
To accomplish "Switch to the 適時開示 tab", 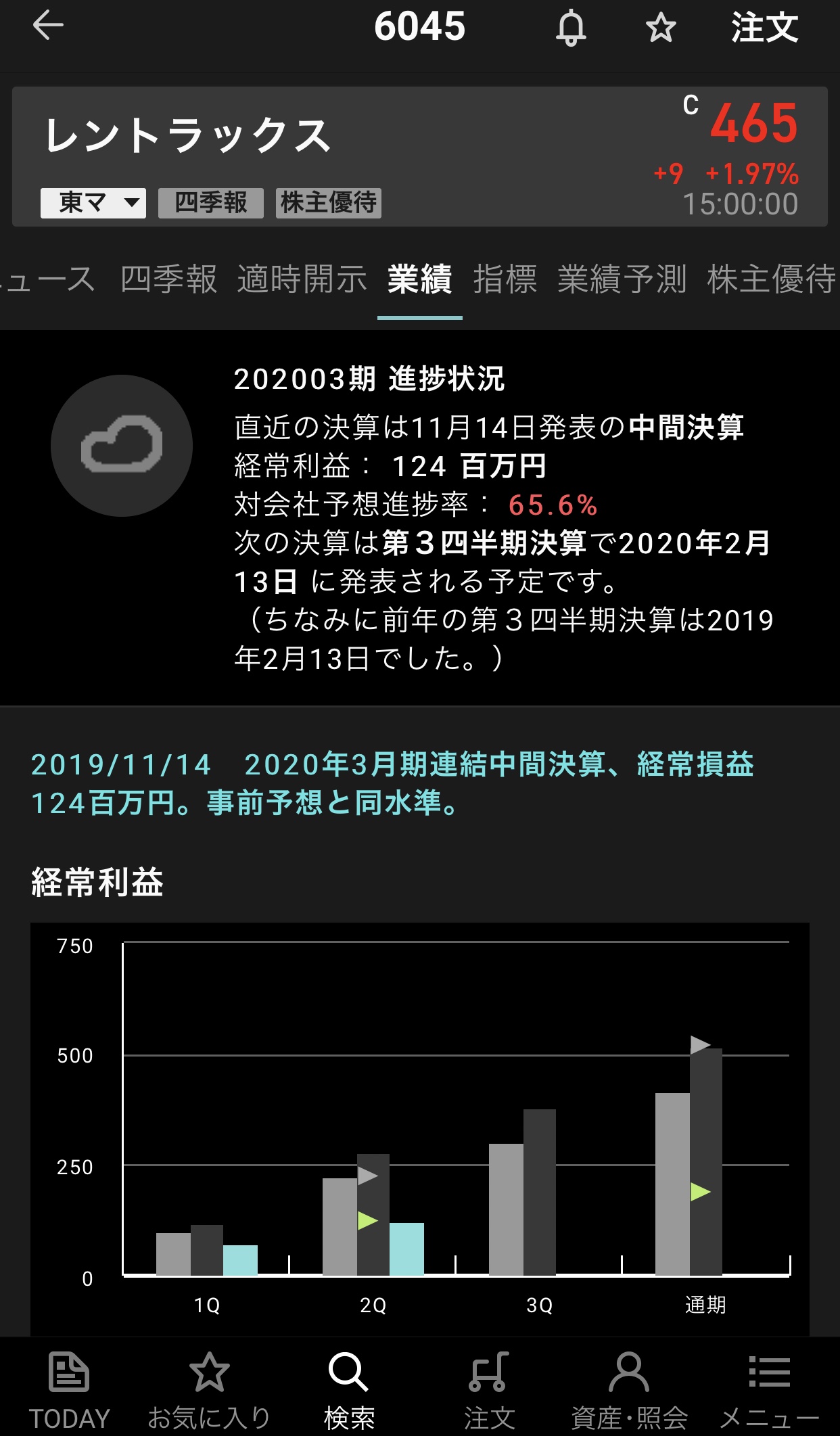I will pos(302,279).
